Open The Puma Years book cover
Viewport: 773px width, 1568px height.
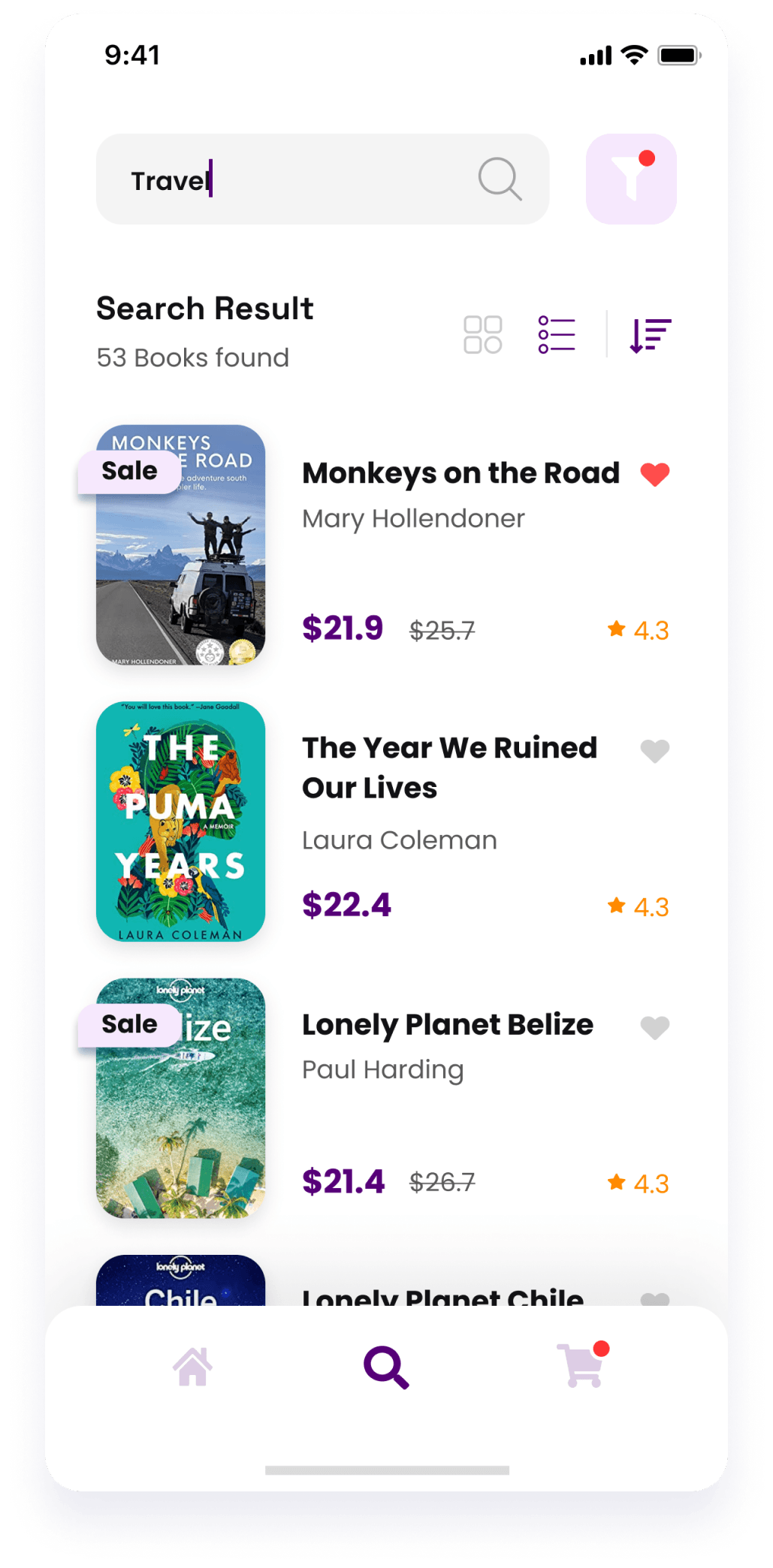[180, 822]
